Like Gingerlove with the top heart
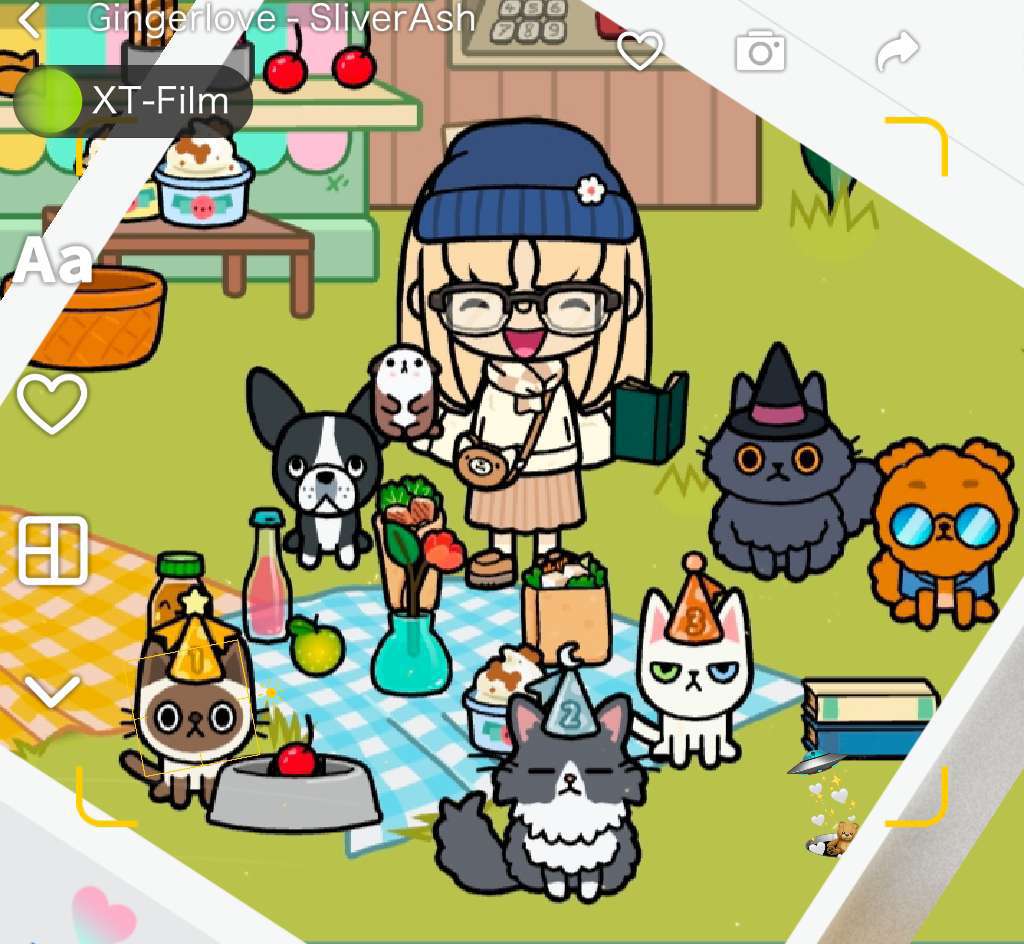Image resolution: width=1024 pixels, height=944 pixels. pos(640,50)
